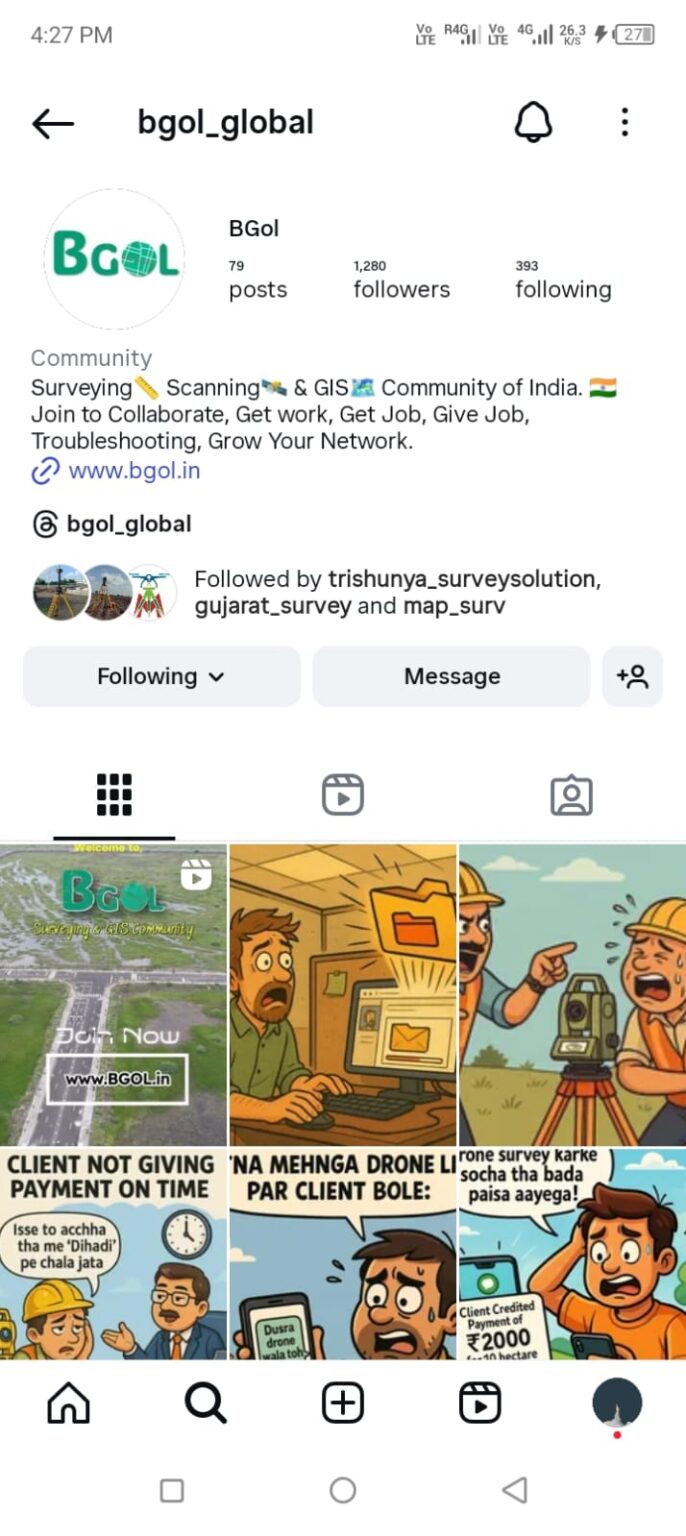Viewport: 686px width, 1536px height.
Task: Open the Mehnga Drone client meme post
Action: pos(342,1254)
